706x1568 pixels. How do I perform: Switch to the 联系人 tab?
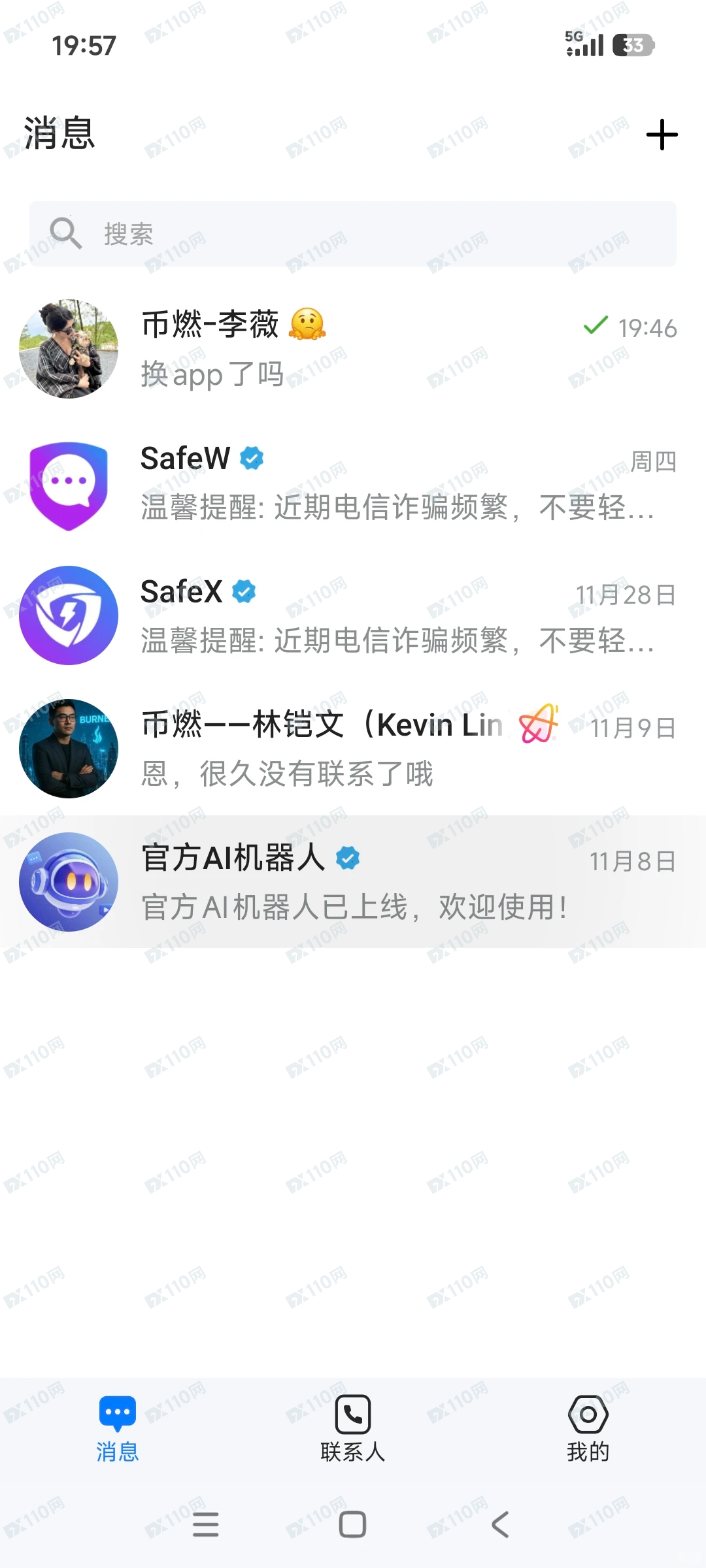(353, 1428)
